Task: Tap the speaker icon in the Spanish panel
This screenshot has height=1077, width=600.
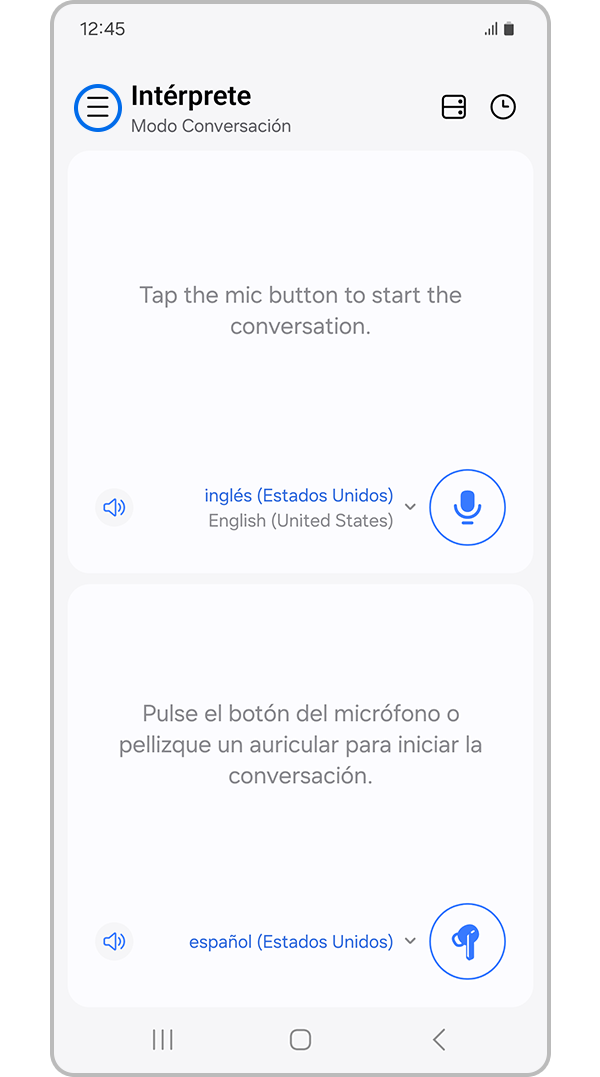Action: pyautogui.click(x=115, y=941)
